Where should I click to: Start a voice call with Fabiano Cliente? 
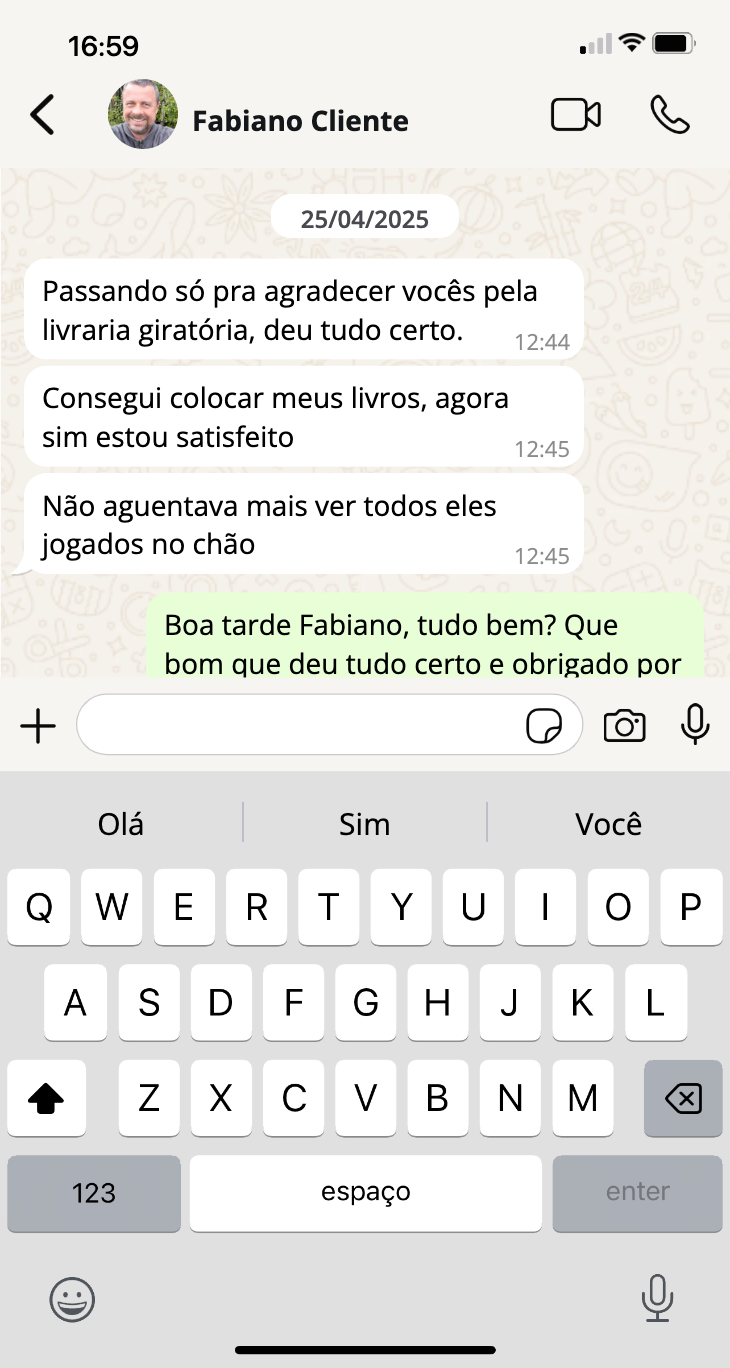(669, 116)
